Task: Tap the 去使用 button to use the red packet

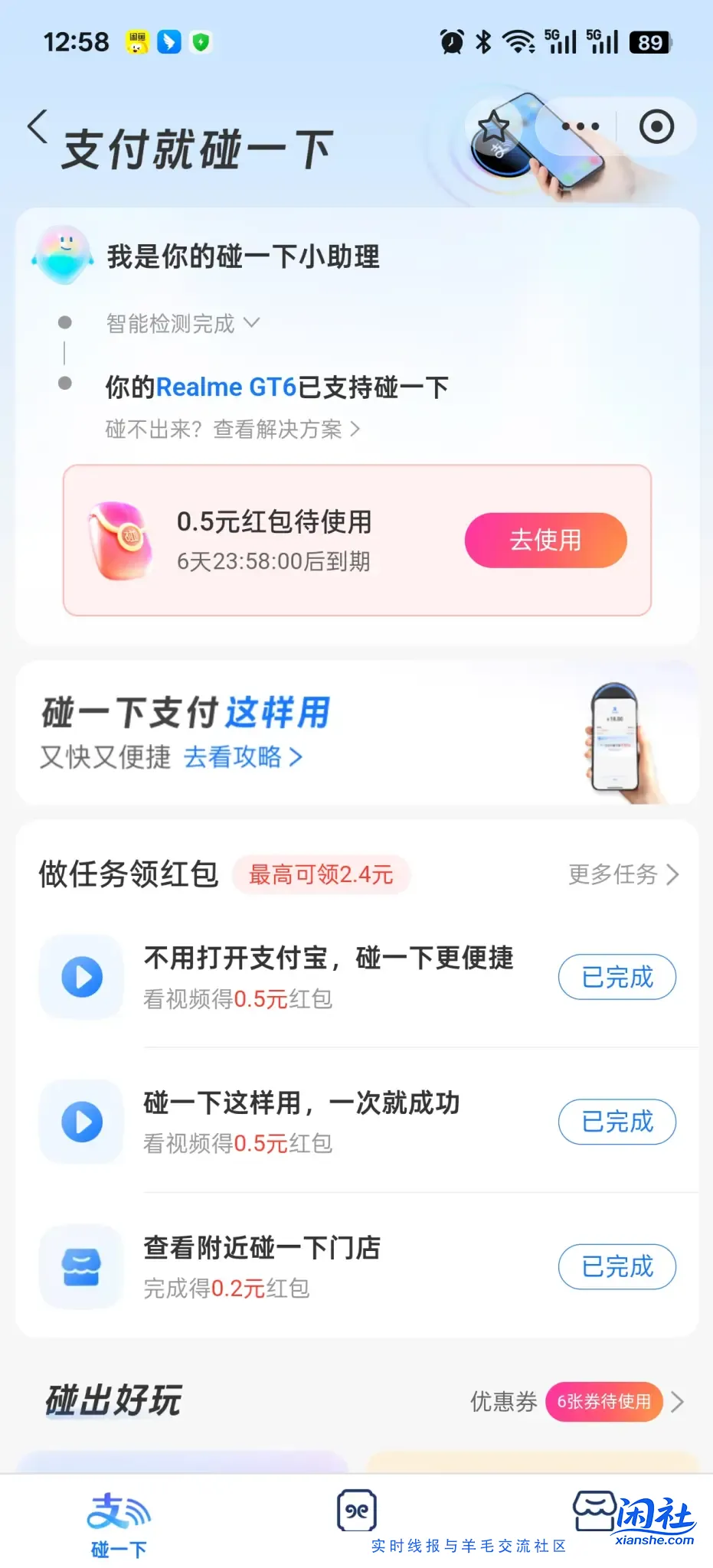Action: [545, 540]
